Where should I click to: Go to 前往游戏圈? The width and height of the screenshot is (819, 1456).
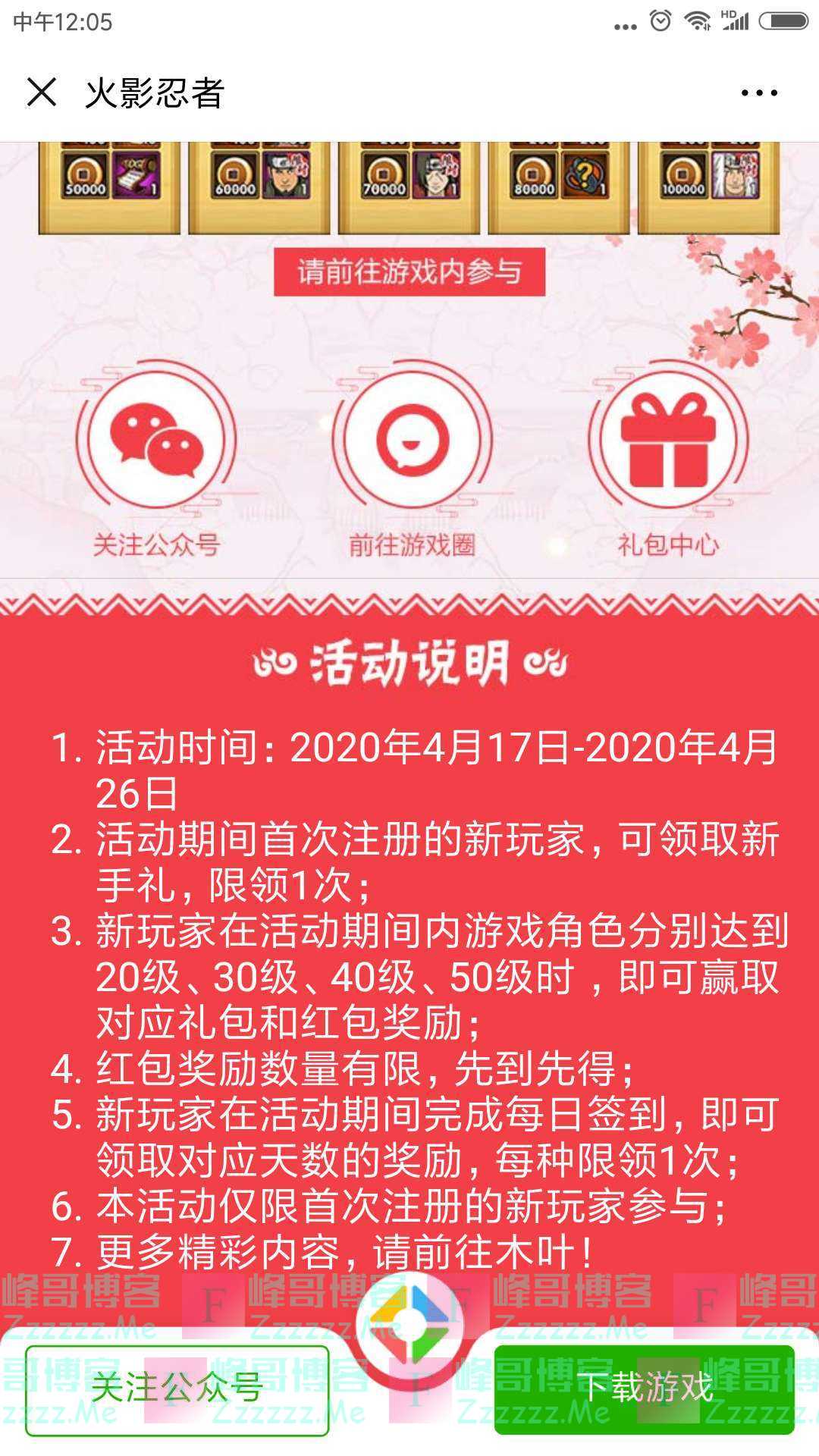(x=412, y=441)
